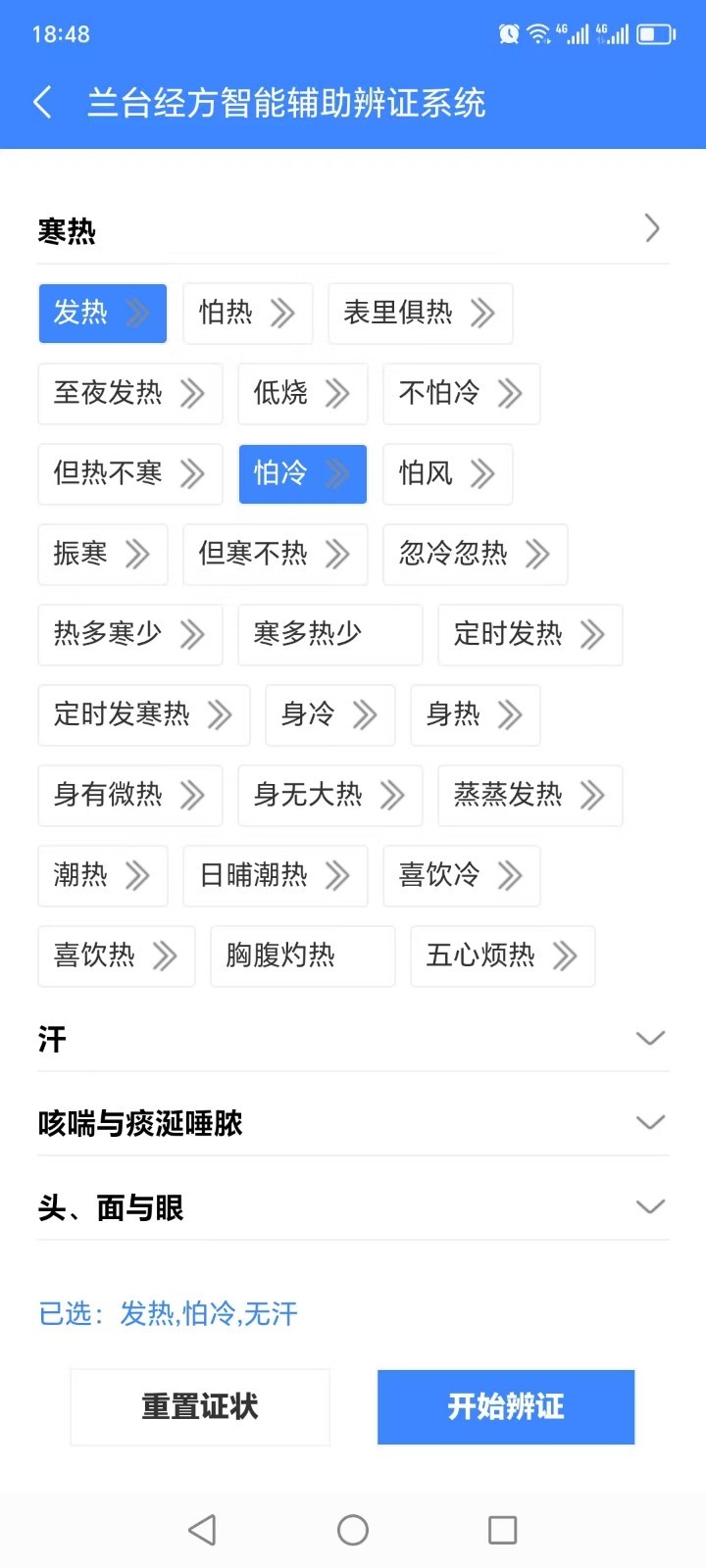706x1568 pixels.
Task: Deselect the 怕冷 chip
Action: pos(303,474)
